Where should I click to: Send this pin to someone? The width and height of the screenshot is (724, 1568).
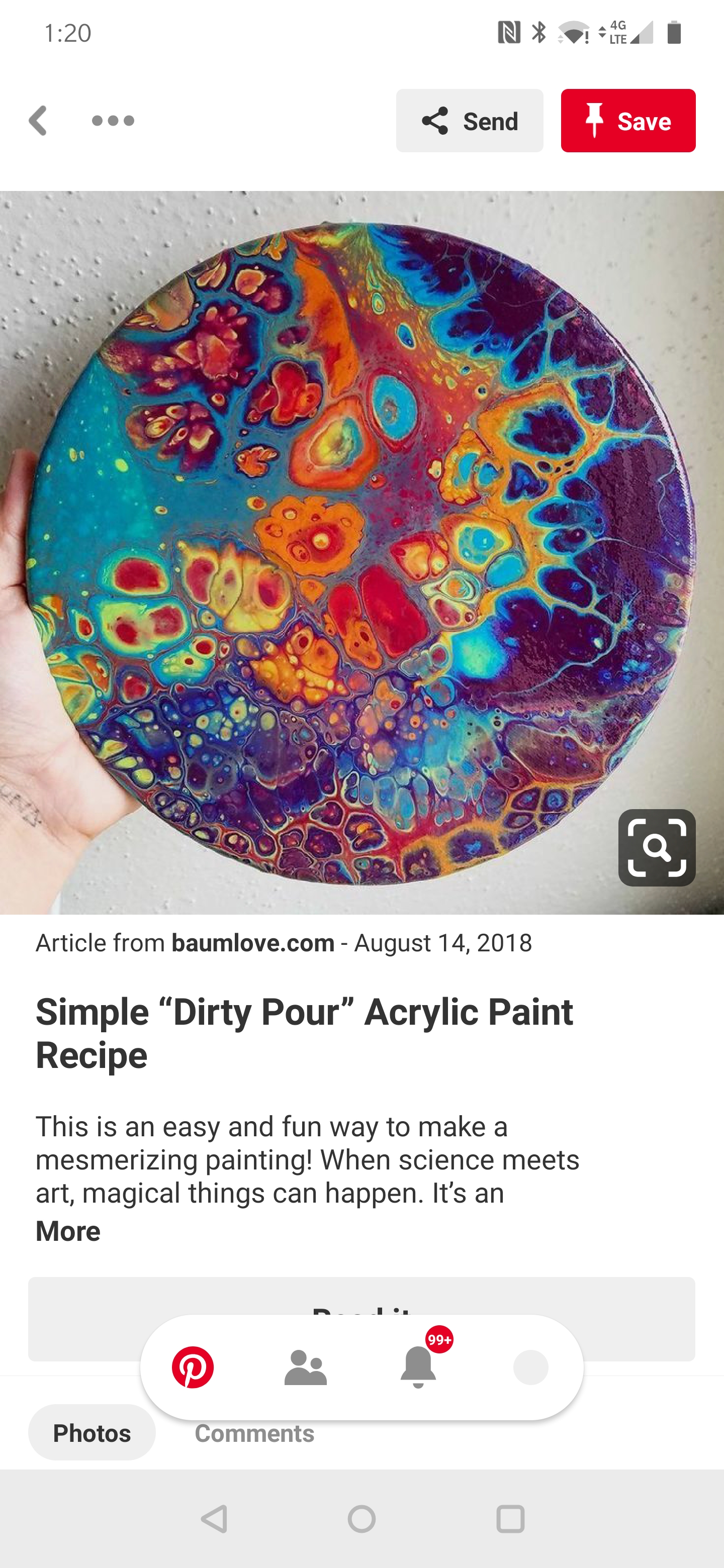470,121
